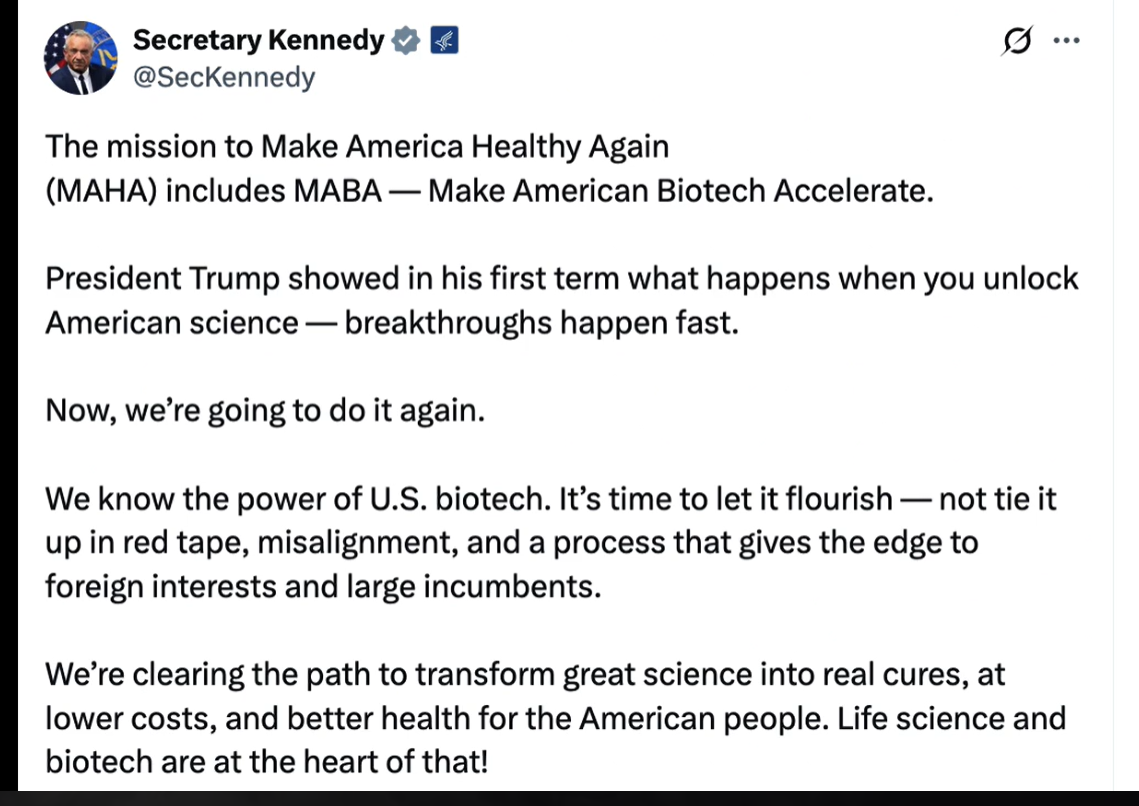Open the post's three-dot overflow menu

coord(1067,42)
